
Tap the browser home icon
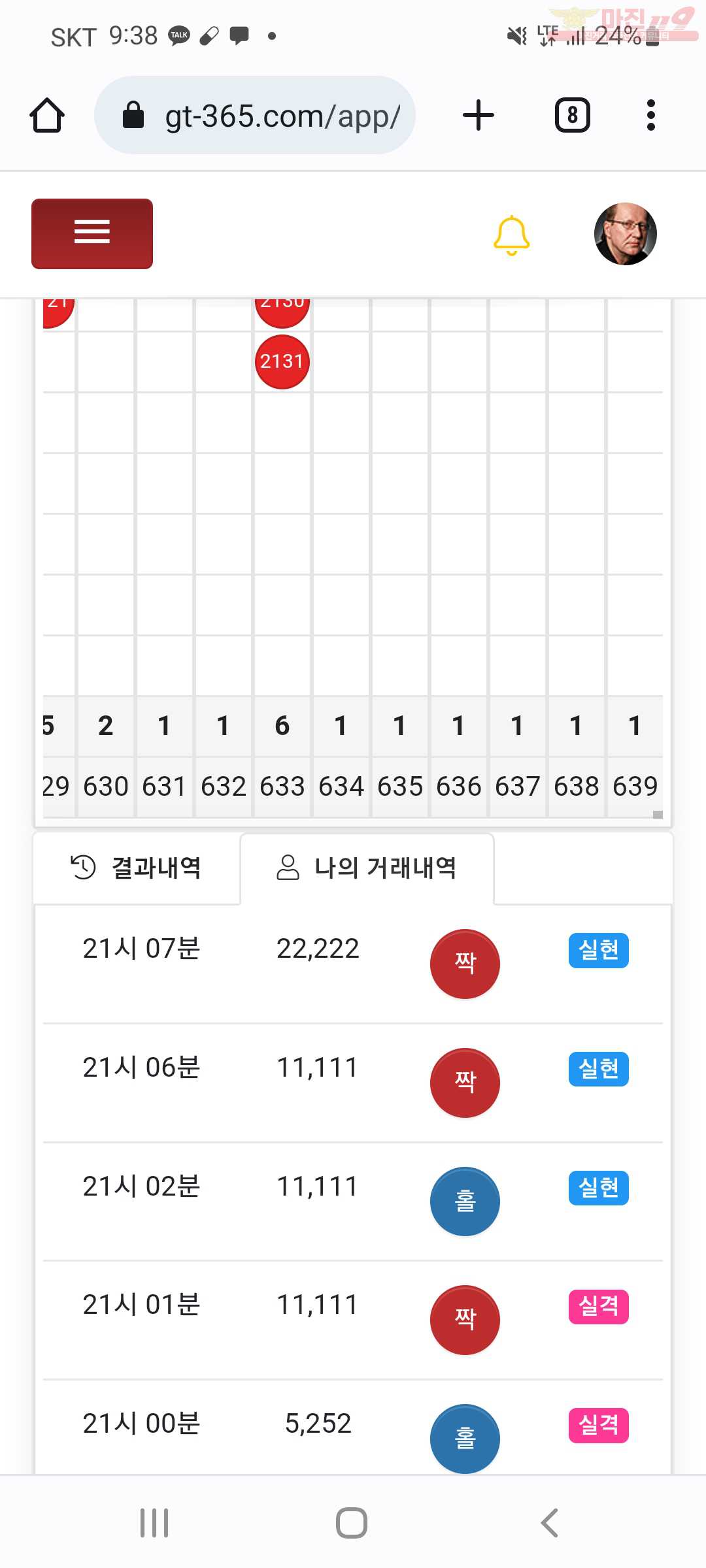(47, 116)
